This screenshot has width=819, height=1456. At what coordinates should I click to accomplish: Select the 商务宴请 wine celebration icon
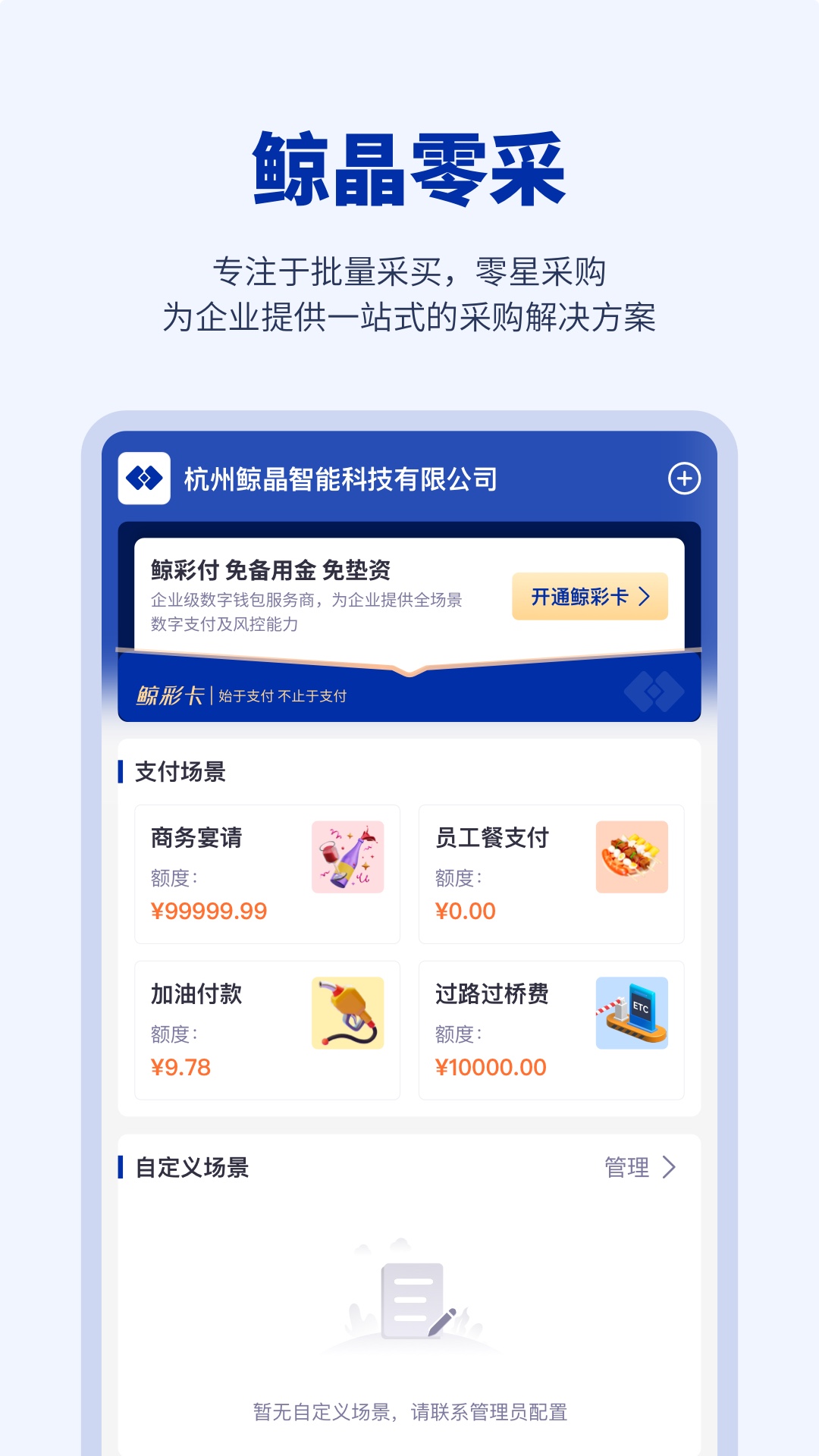click(348, 858)
